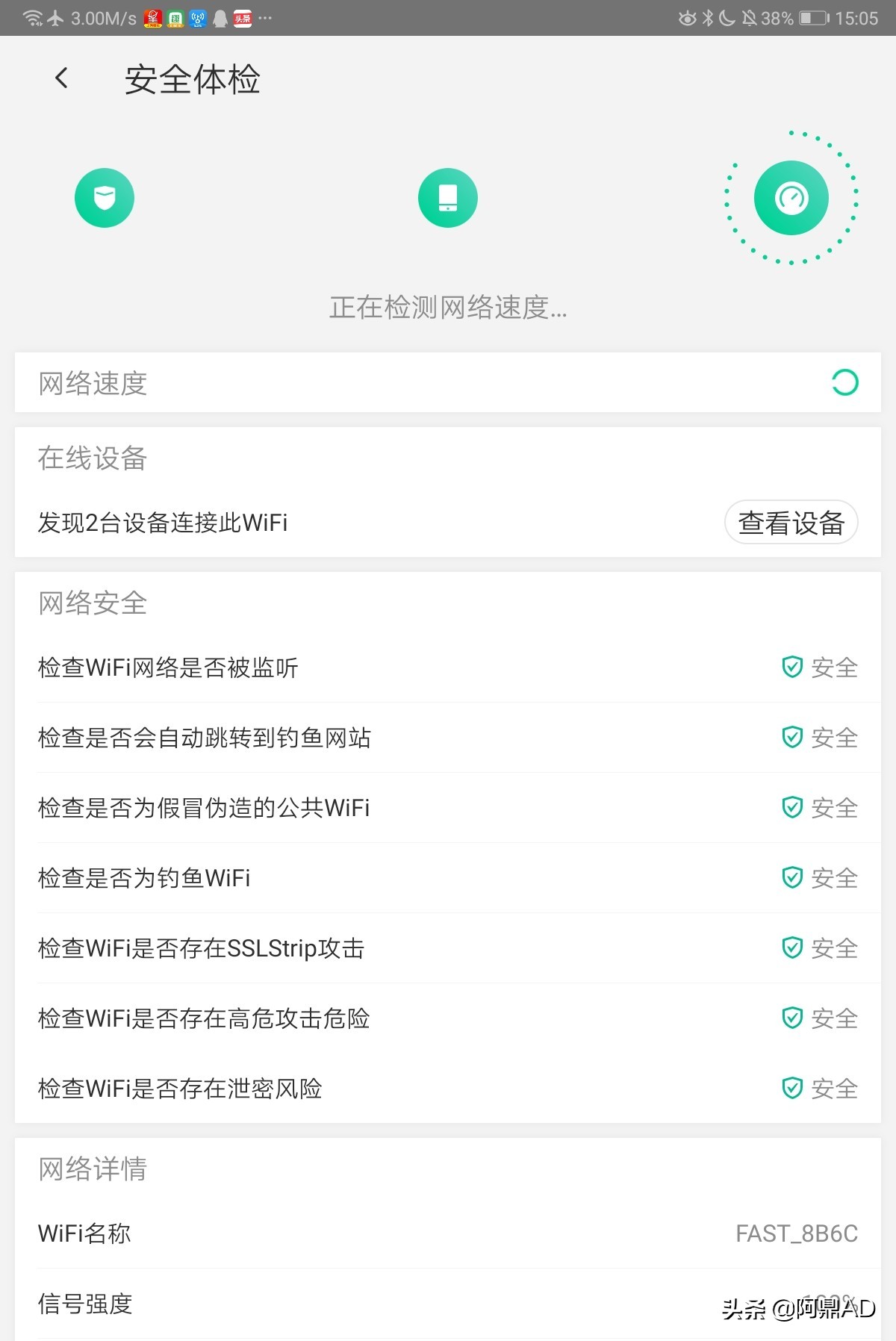The width and height of the screenshot is (896, 1341).
Task: Go back from 安全体检
Action: (62, 78)
